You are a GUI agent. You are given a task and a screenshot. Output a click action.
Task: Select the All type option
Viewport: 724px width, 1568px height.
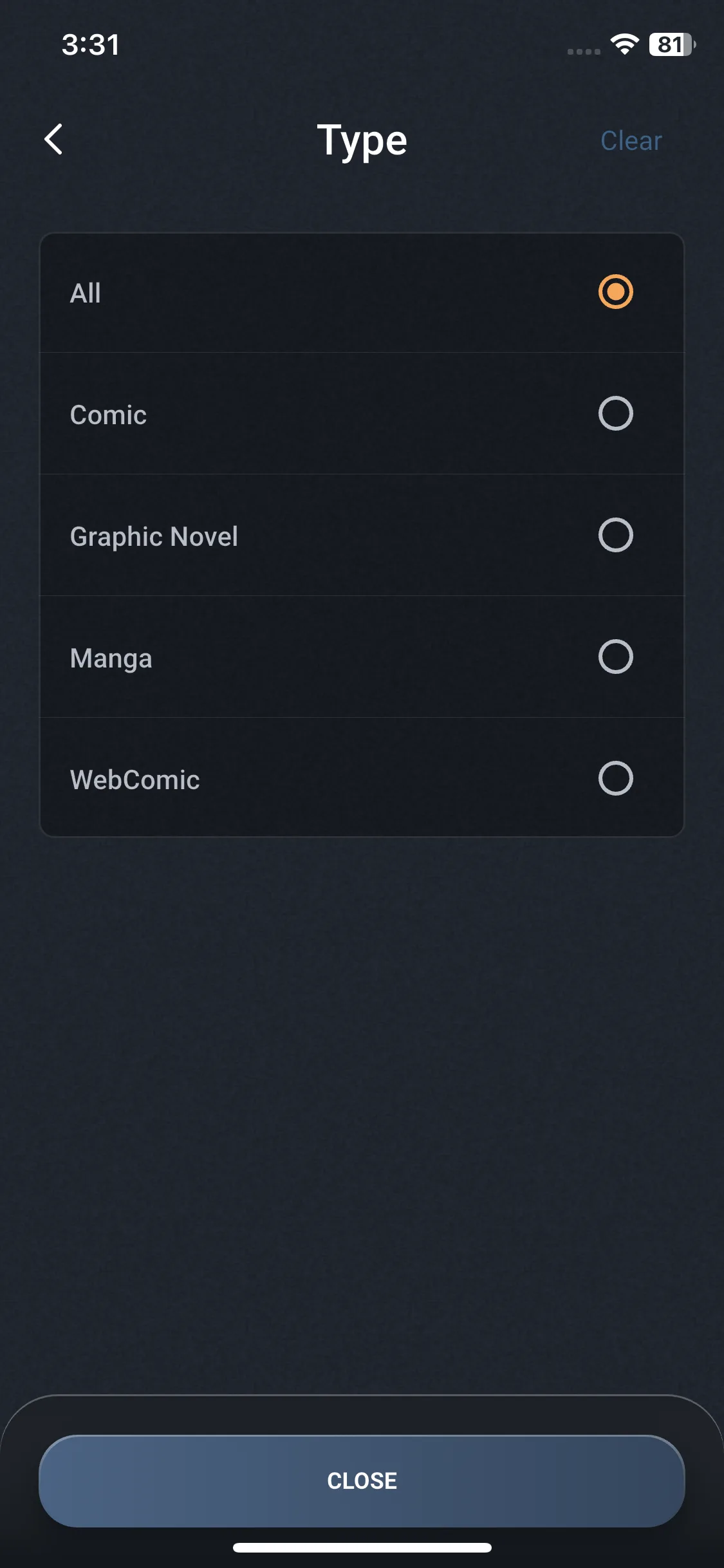615,292
